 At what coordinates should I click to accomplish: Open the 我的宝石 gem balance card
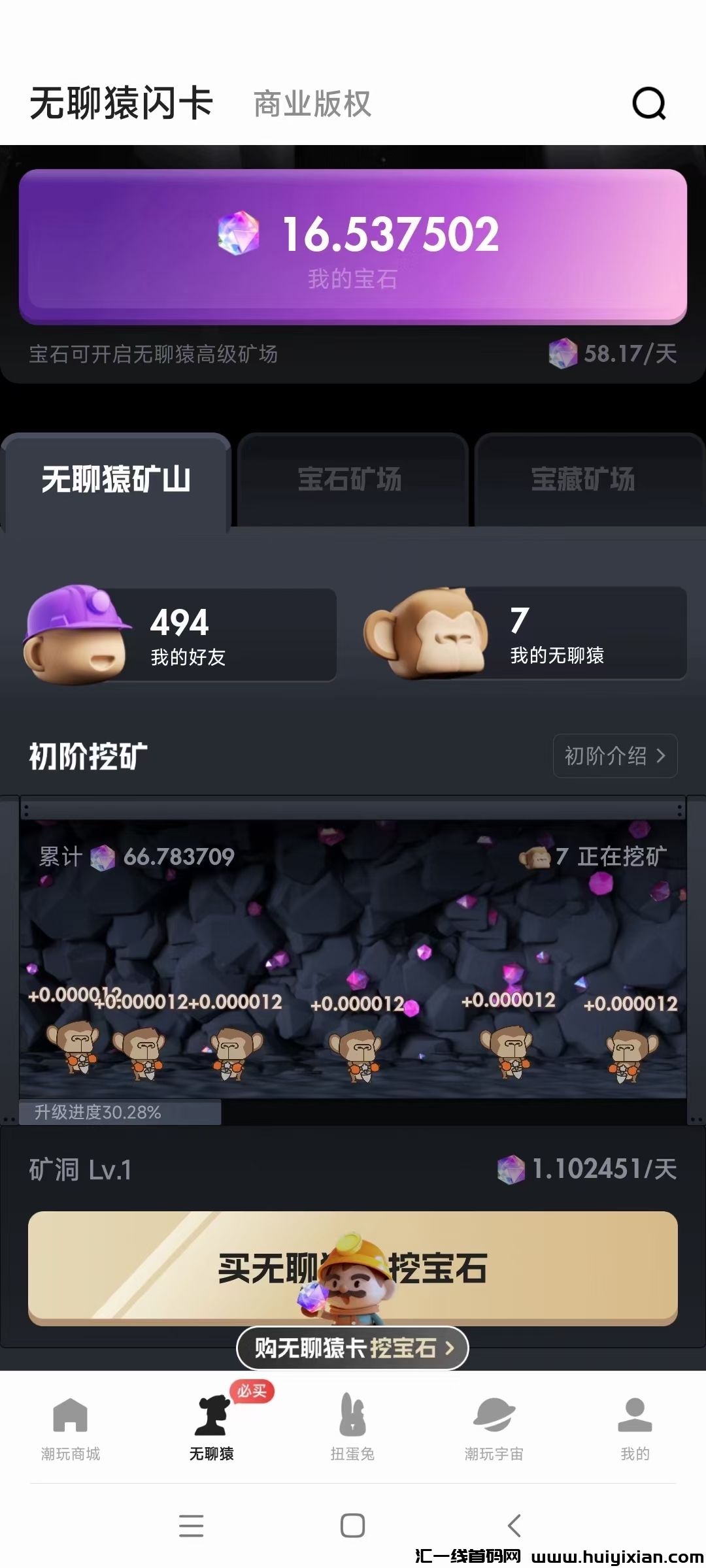coord(352,247)
